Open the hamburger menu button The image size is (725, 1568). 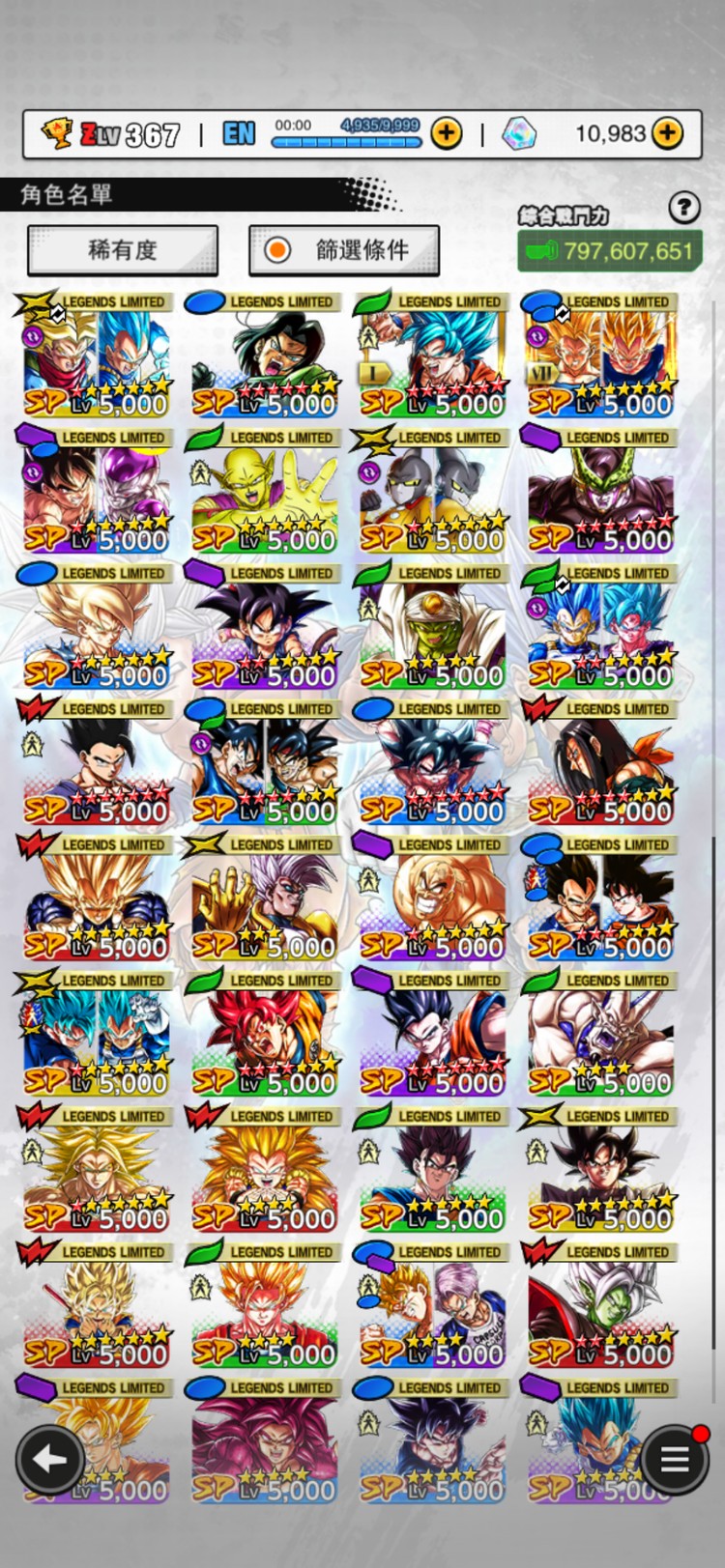click(674, 1459)
